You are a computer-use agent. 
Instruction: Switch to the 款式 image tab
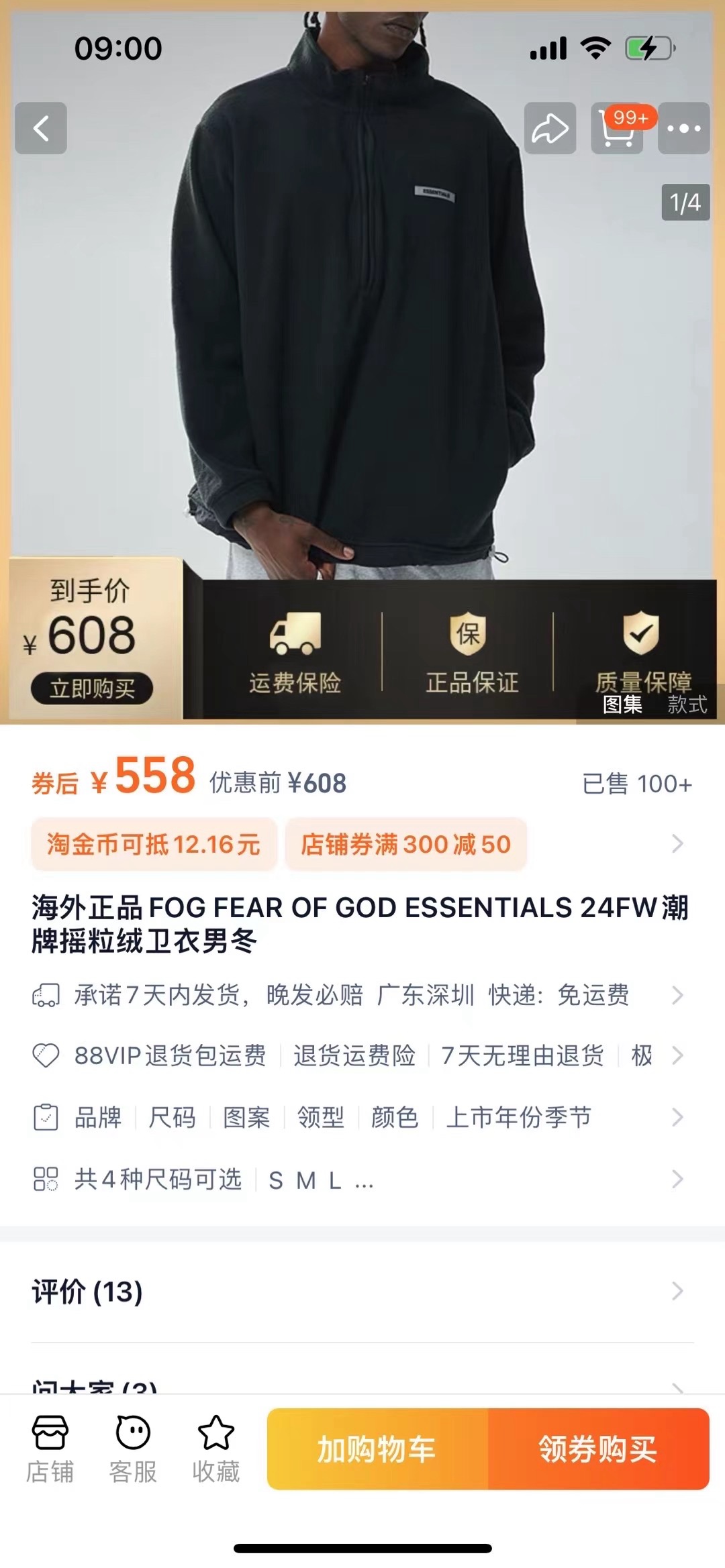coord(687,704)
